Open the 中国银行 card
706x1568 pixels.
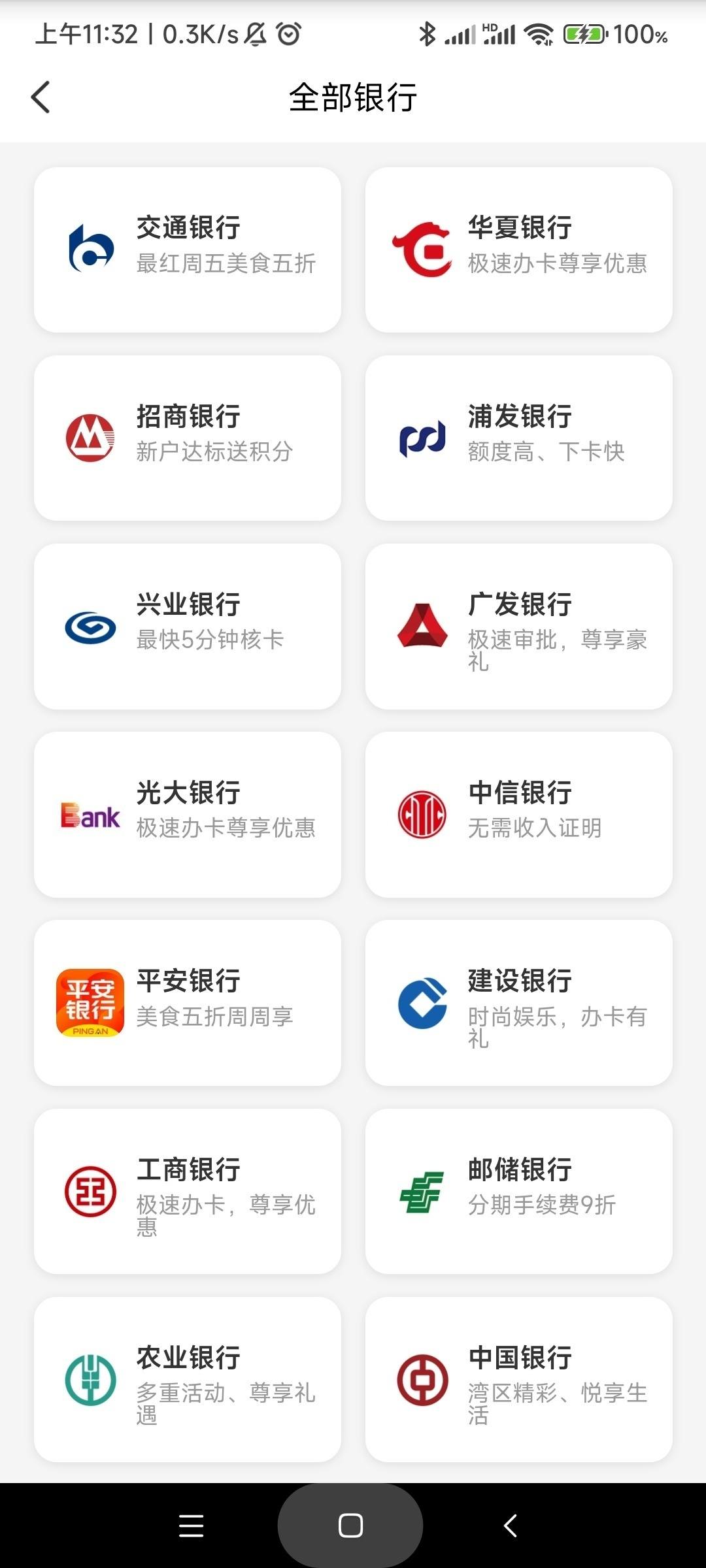519,1379
